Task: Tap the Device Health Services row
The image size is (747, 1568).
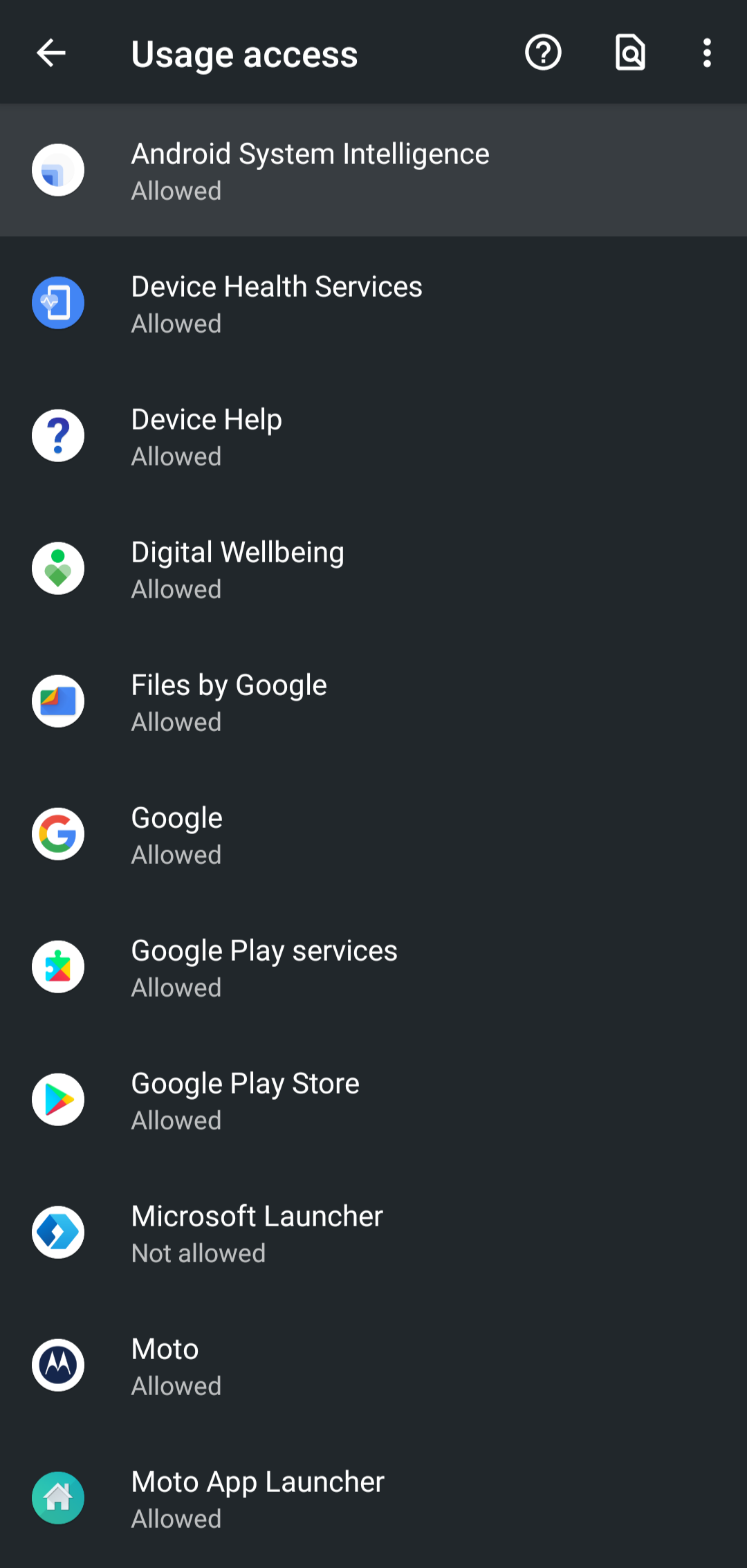Action: [x=373, y=302]
